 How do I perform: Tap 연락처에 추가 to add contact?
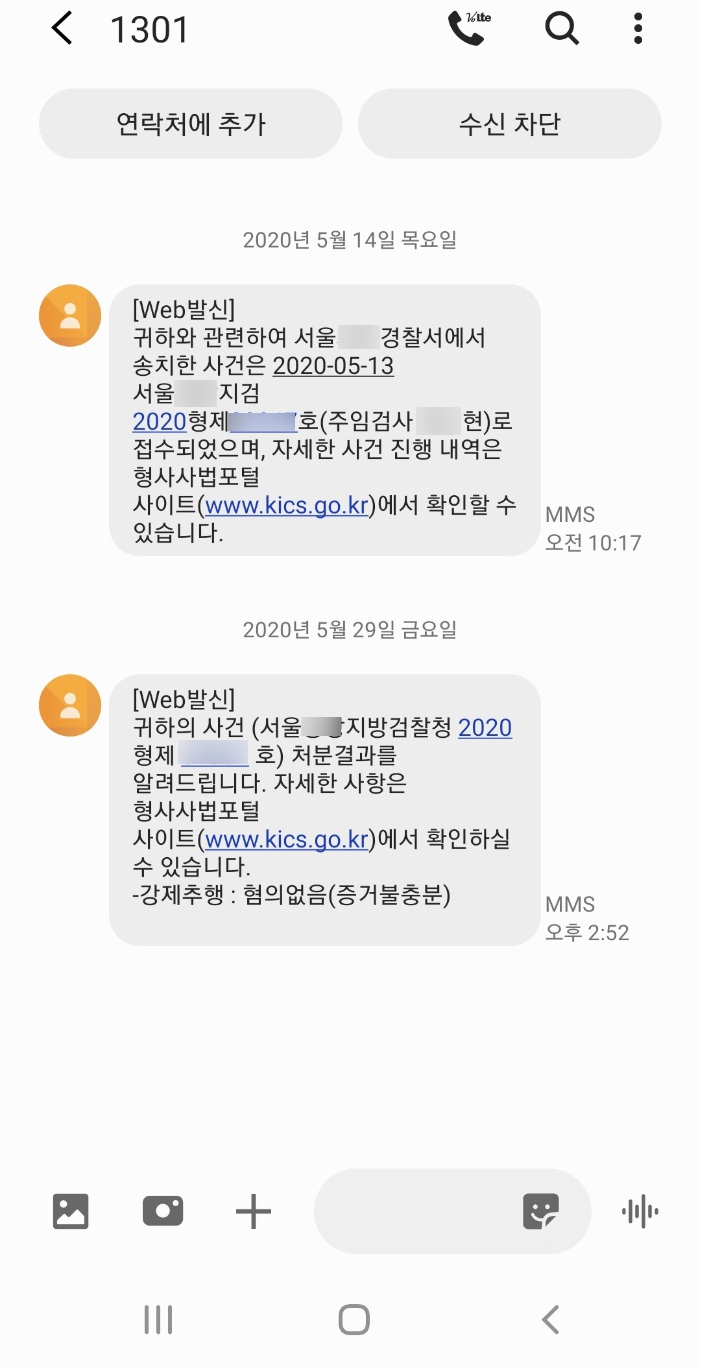pyautogui.click(x=190, y=124)
